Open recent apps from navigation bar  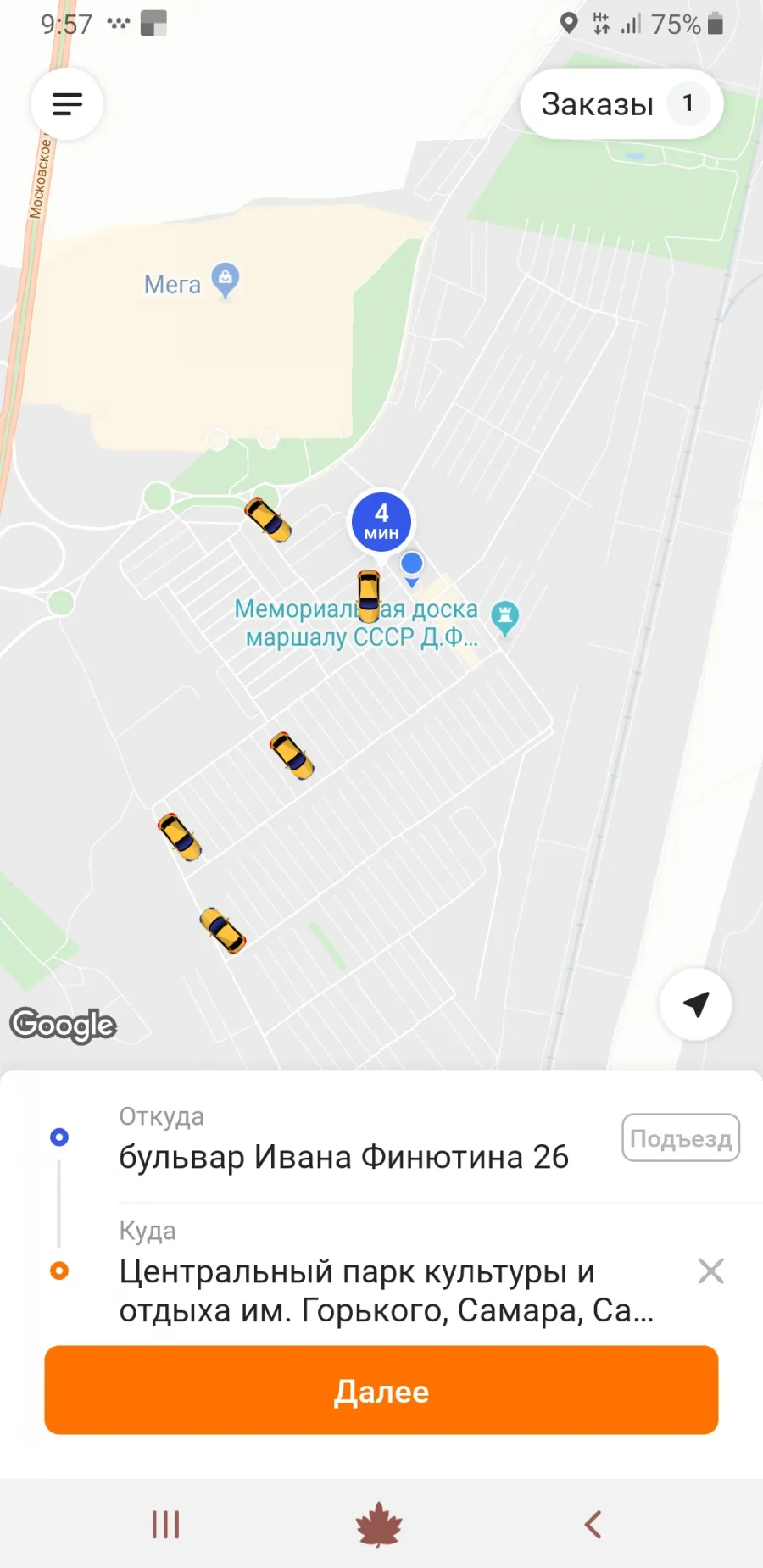point(165,1524)
